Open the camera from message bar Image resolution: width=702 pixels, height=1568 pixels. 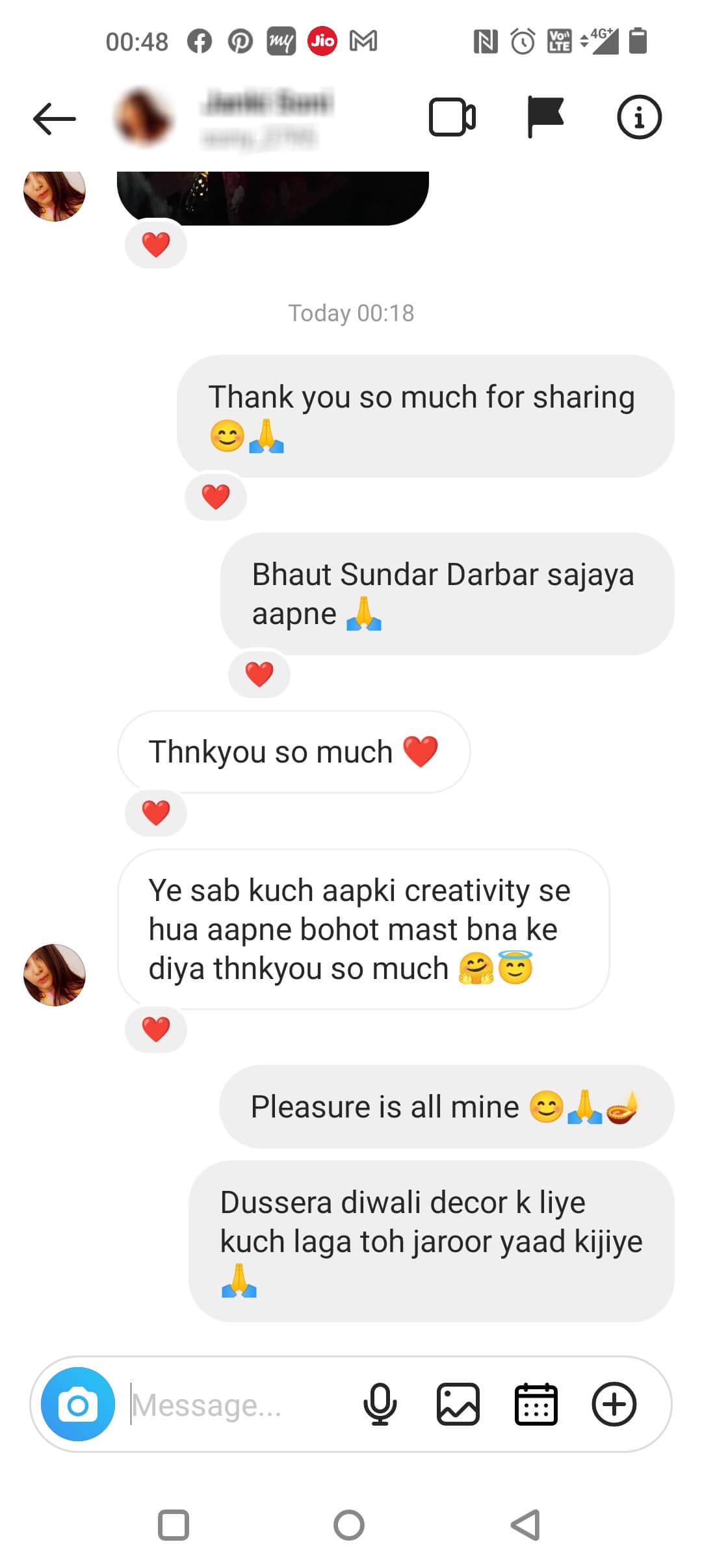pyautogui.click(x=78, y=1404)
